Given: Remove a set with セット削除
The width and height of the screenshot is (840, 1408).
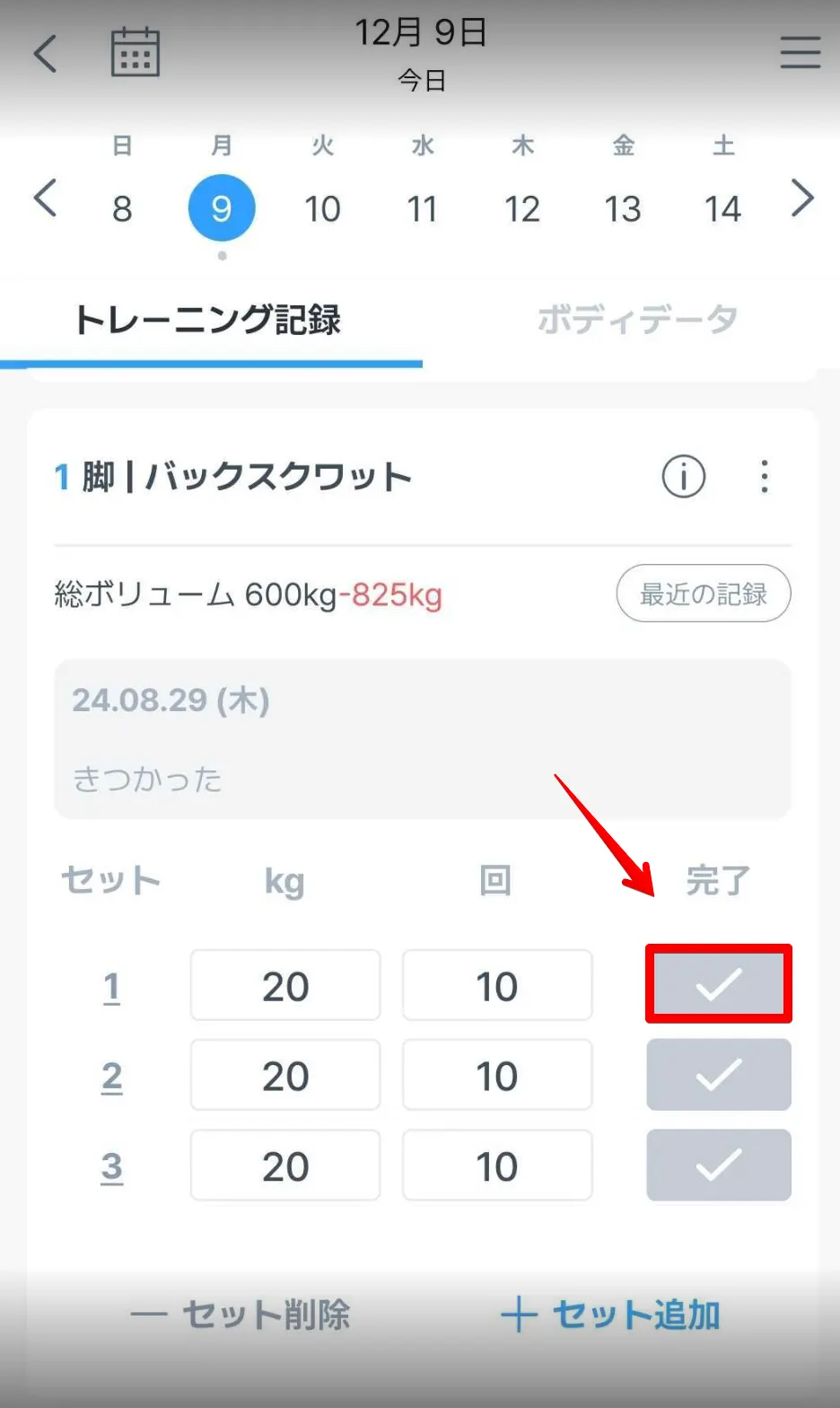Looking at the screenshot, I should click(x=241, y=1316).
